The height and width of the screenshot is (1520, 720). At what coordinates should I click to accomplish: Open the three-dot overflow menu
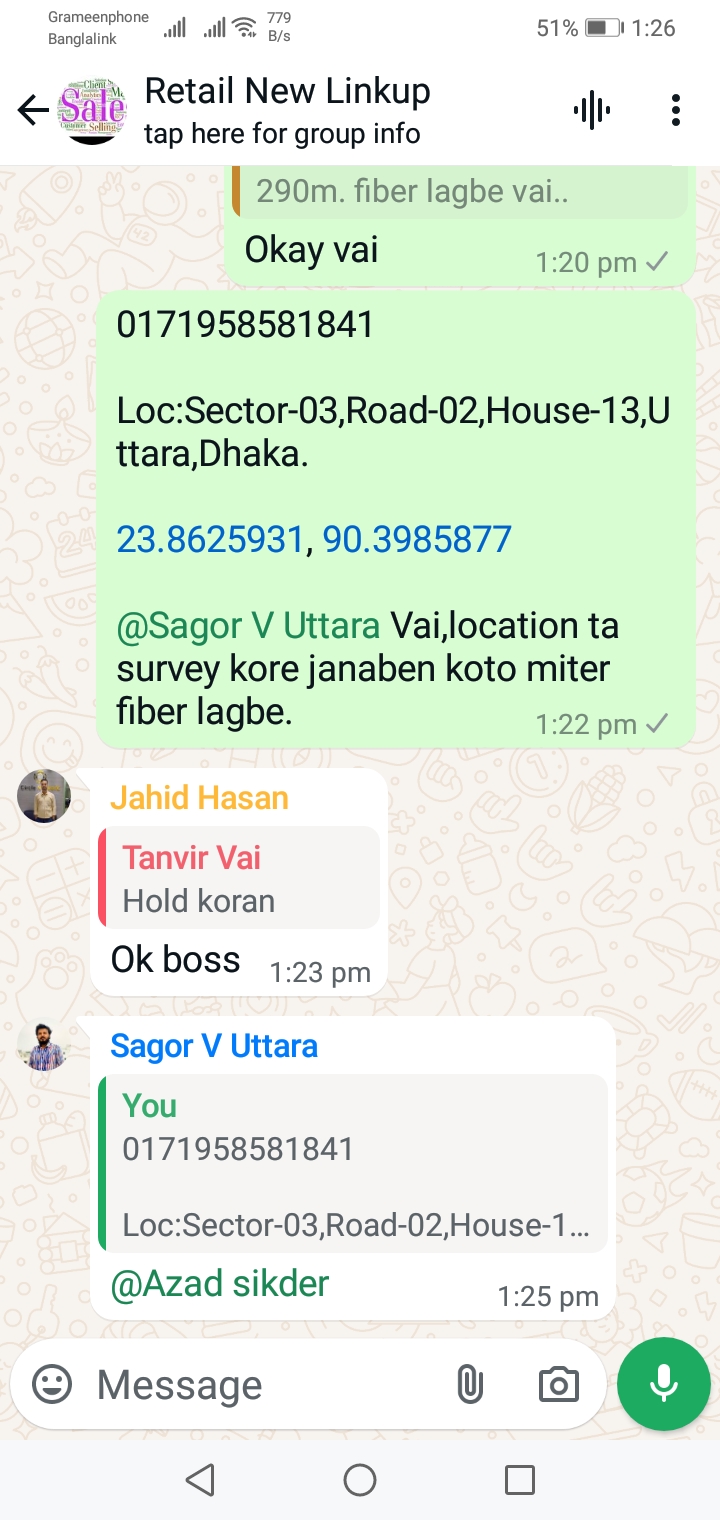(x=676, y=110)
